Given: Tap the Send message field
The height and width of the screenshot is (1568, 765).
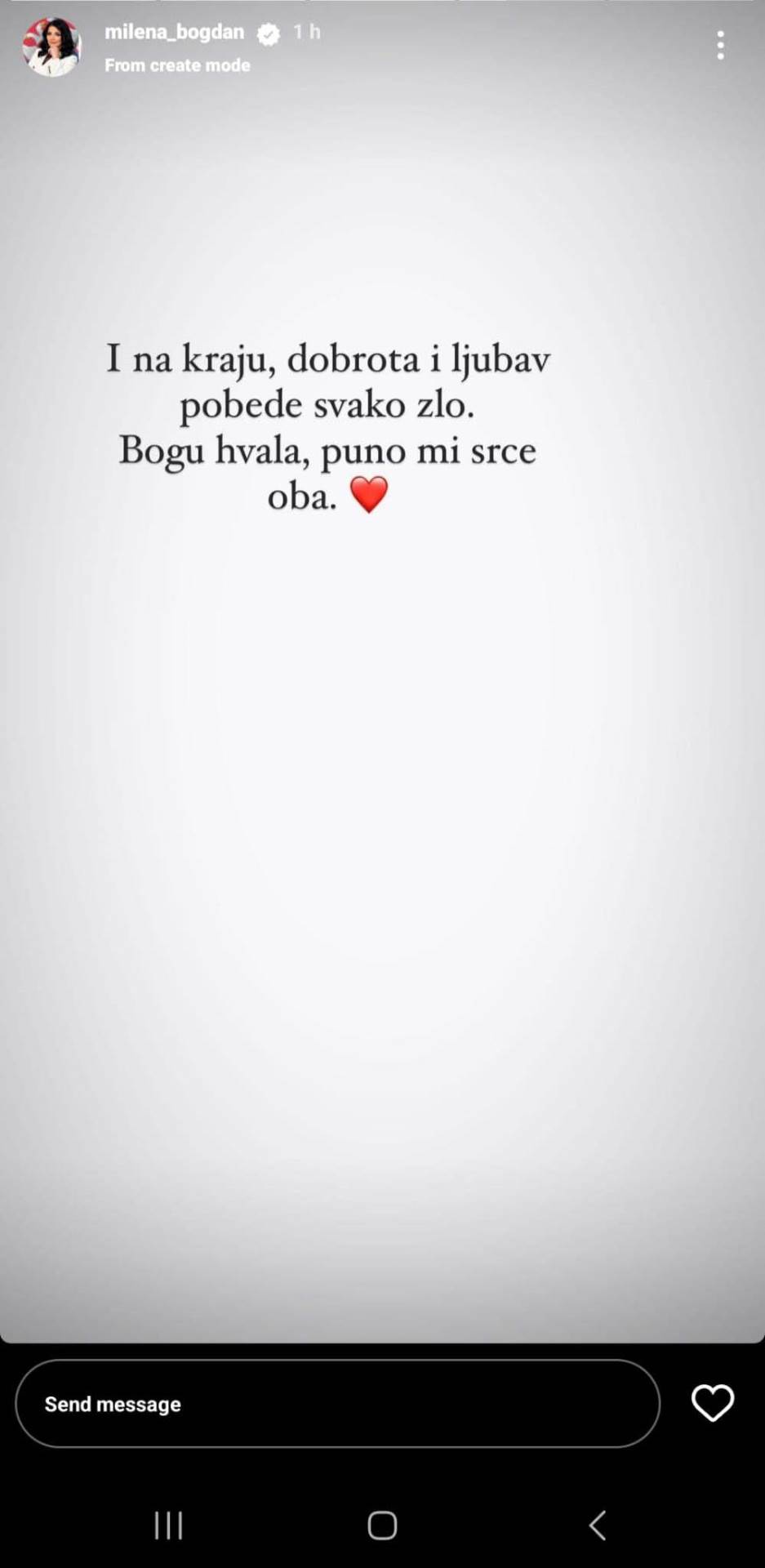Looking at the screenshot, I should [336, 1404].
